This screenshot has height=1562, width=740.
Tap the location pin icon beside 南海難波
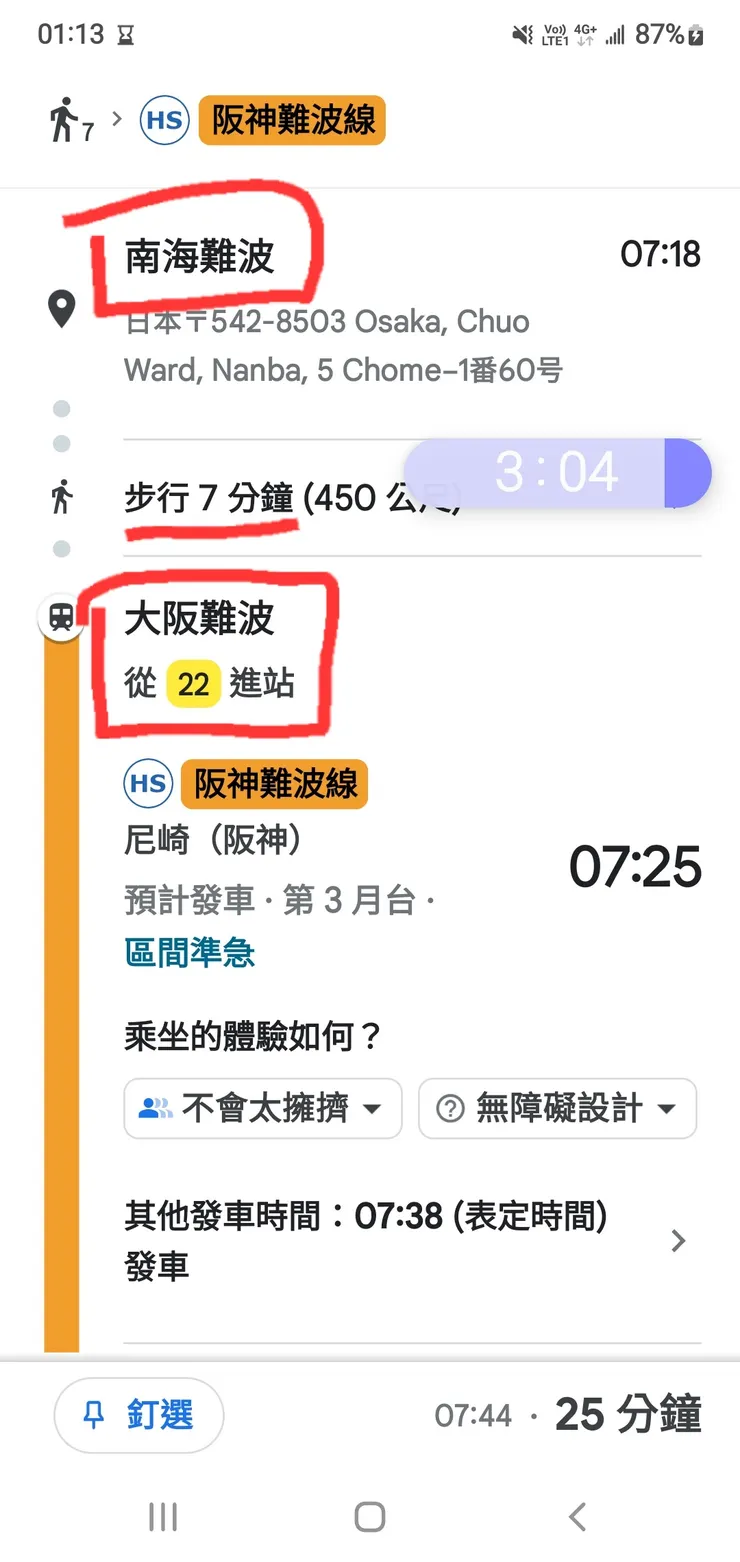(x=61, y=310)
